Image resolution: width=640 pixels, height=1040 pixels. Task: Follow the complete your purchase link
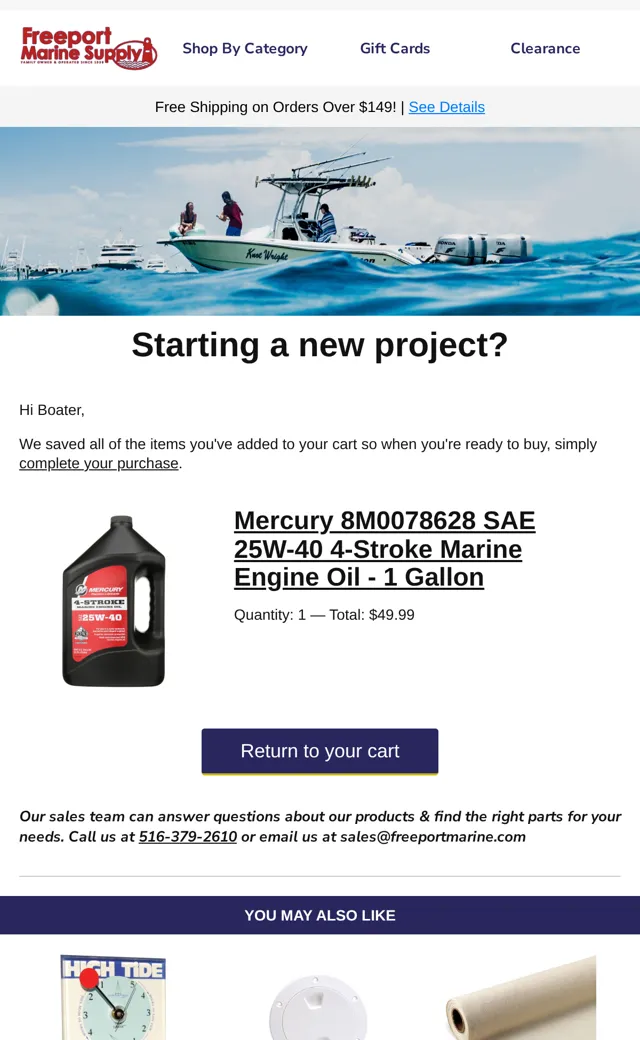[99, 463]
